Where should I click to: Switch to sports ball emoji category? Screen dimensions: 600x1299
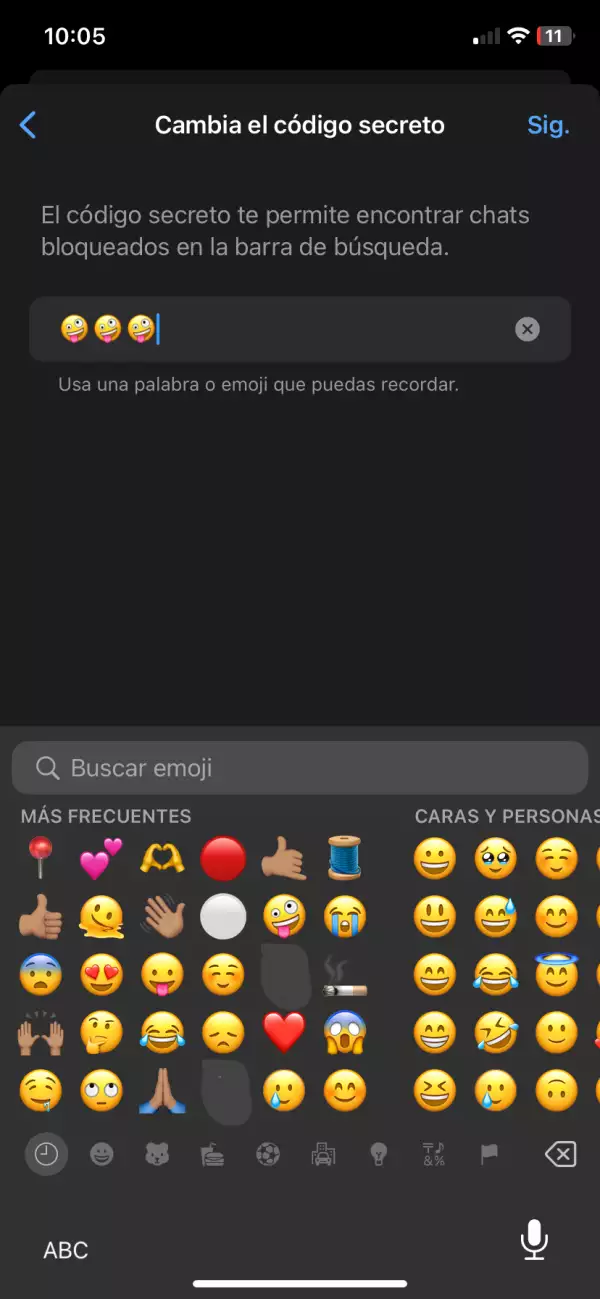[x=268, y=1155]
